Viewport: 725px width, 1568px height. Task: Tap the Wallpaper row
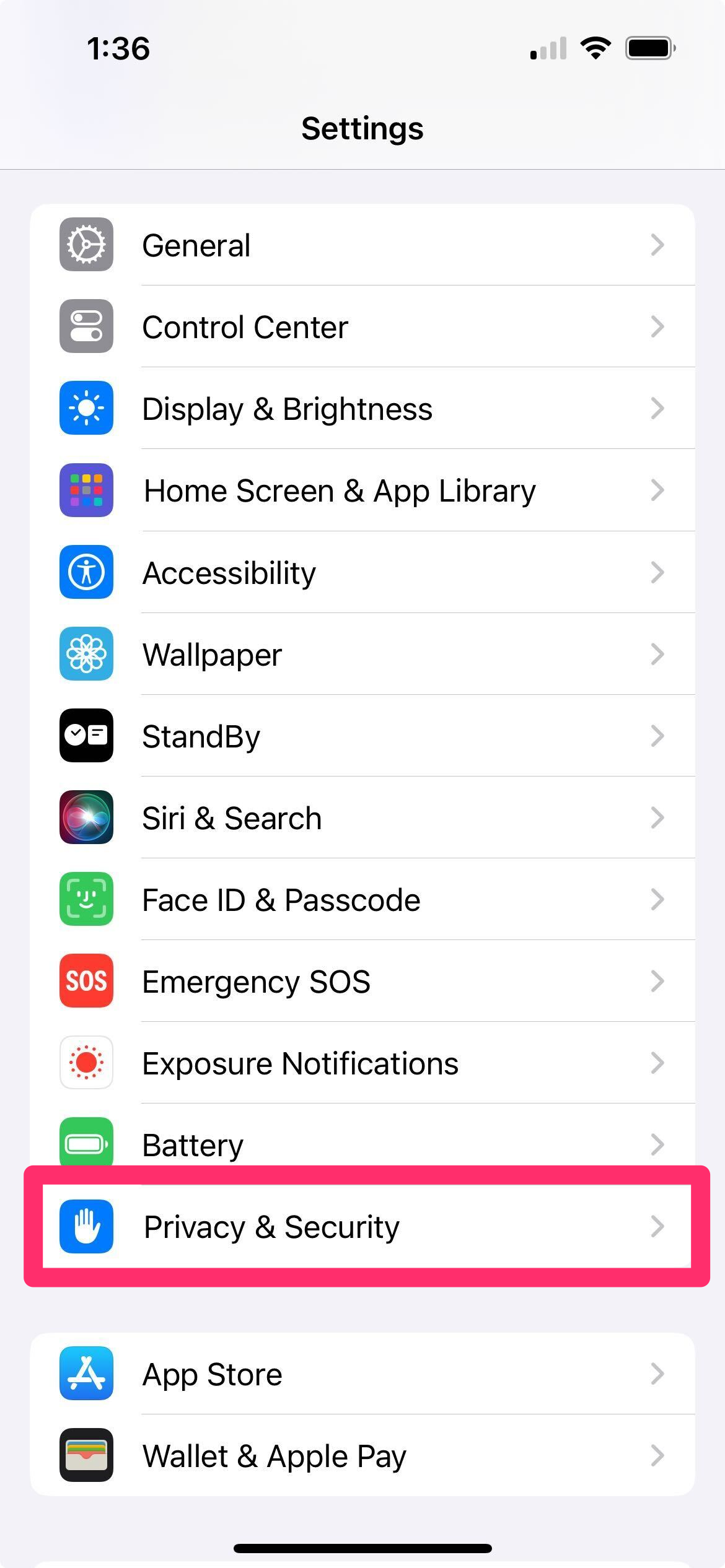point(362,654)
